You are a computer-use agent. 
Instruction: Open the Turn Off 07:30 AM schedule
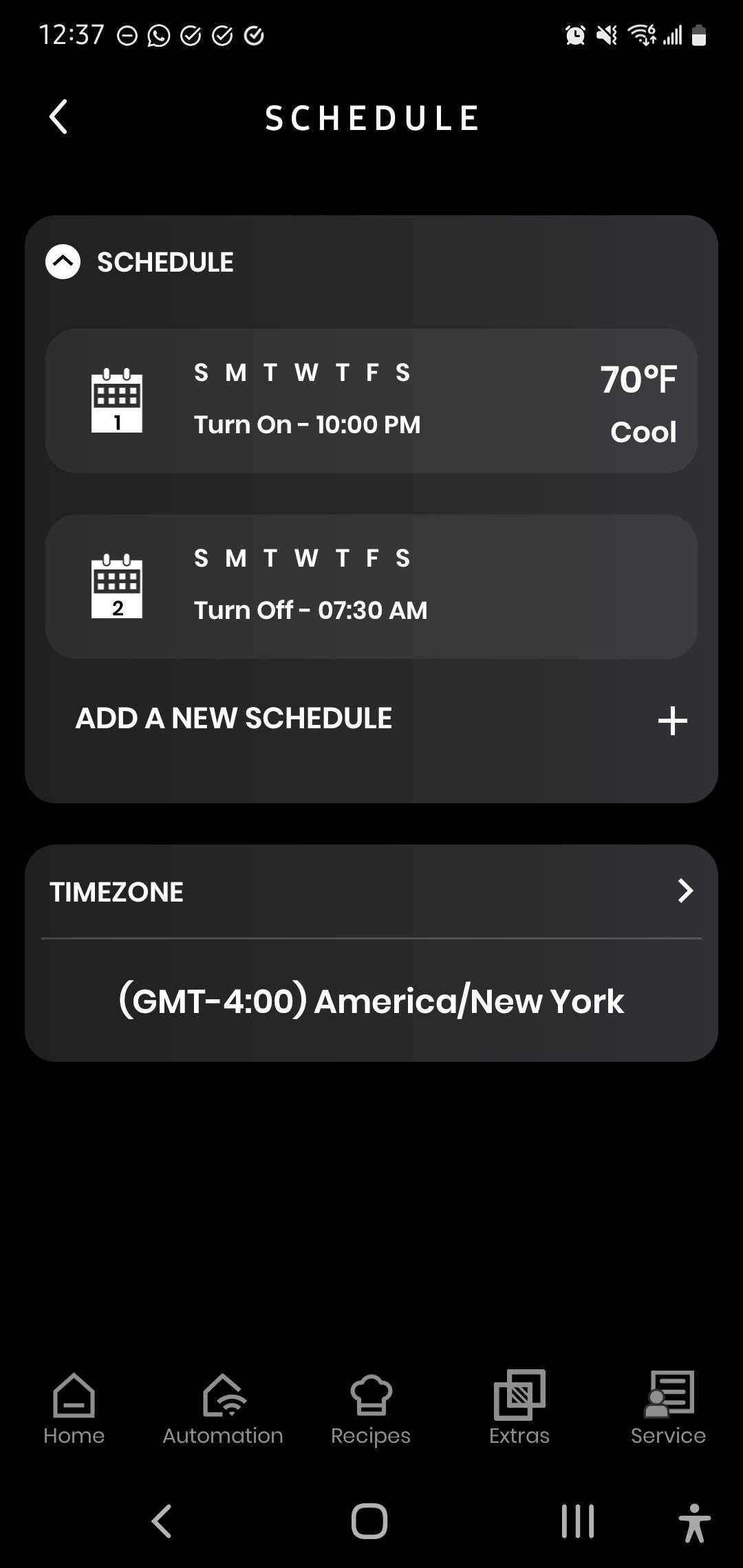click(x=371, y=587)
